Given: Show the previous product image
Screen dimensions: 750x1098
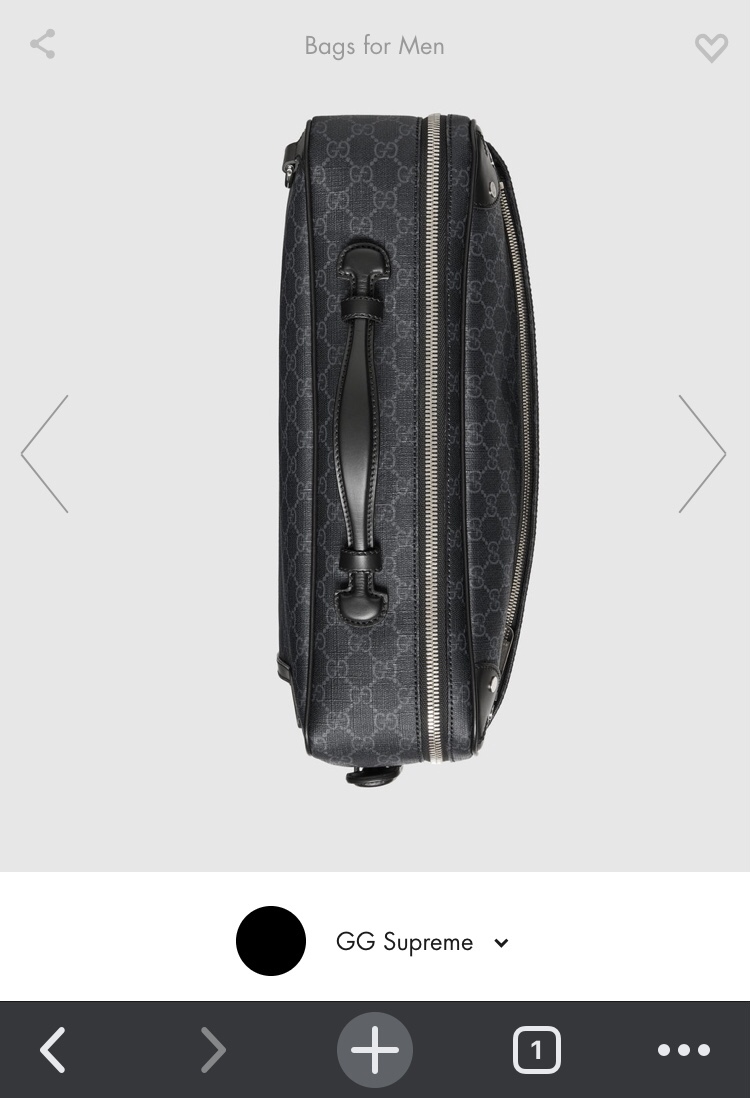Looking at the screenshot, I should pyautogui.click(x=45, y=454).
